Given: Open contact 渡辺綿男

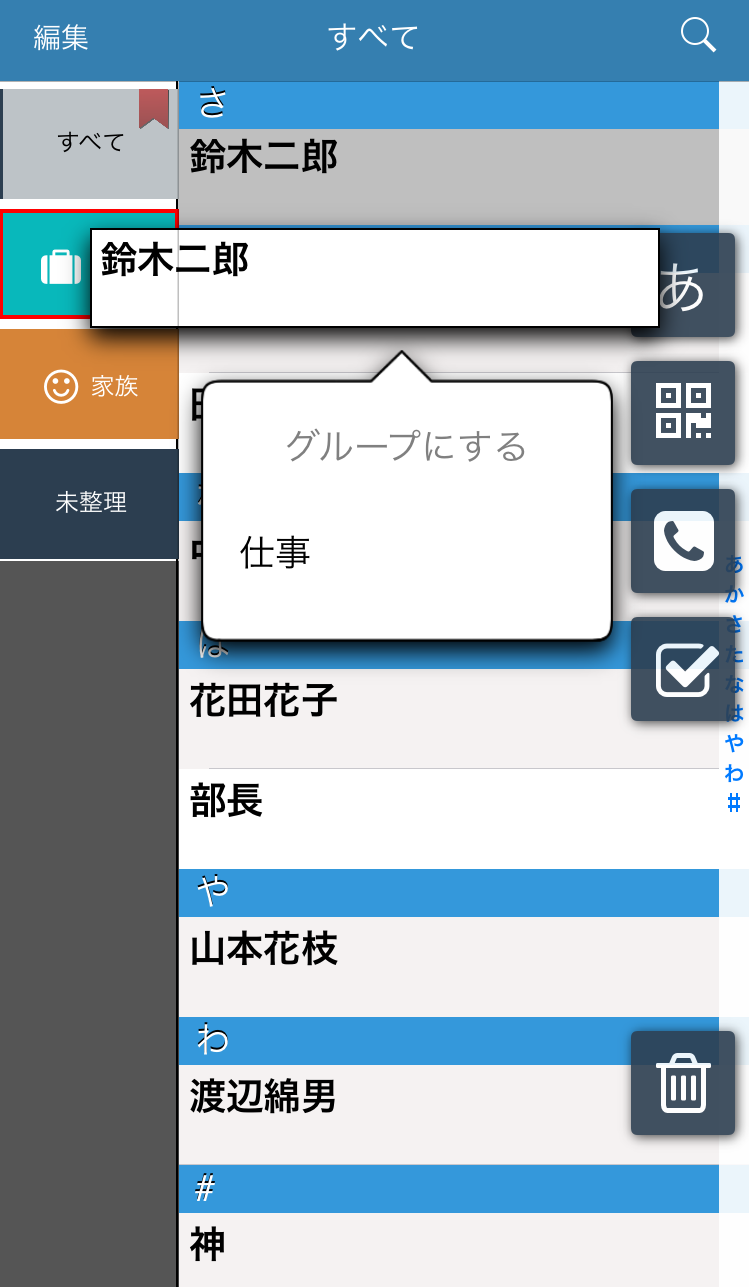Looking at the screenshot, I should pyautogui.click(x=448, y=1114).
